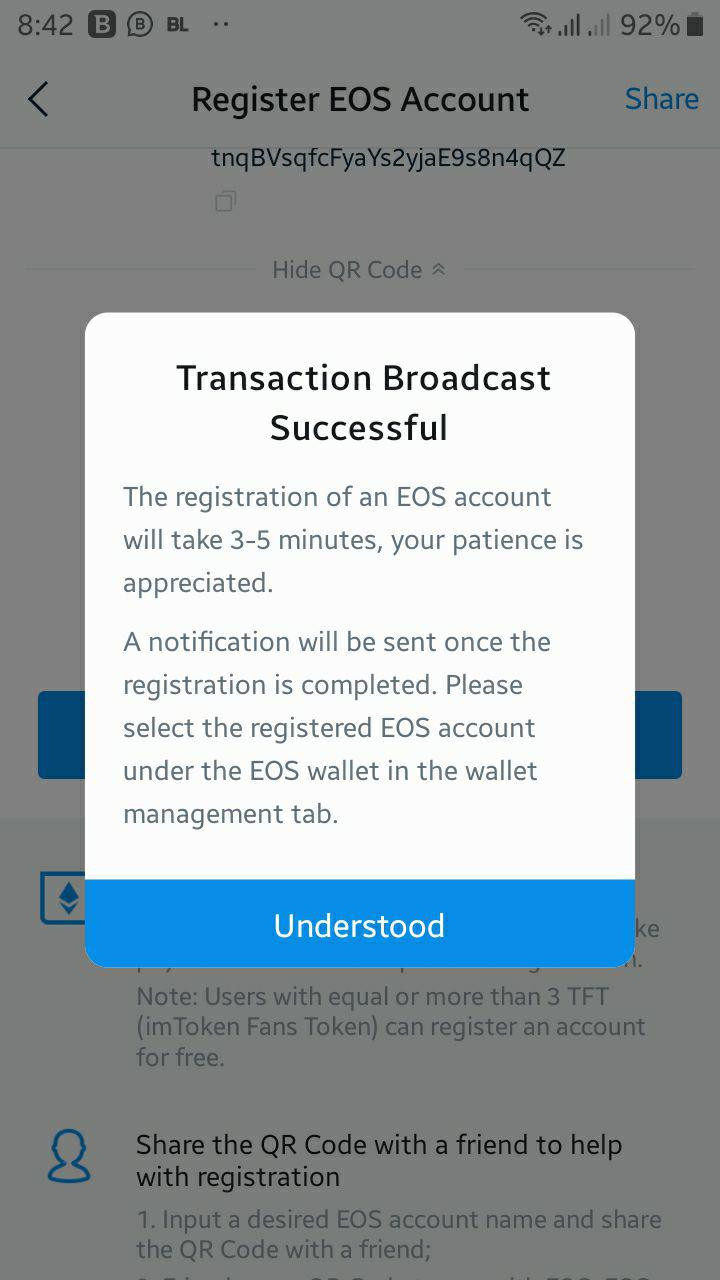Collapse the Hide QR Code section
Screen dimensions: 720x1280
[x=359, y=270]
